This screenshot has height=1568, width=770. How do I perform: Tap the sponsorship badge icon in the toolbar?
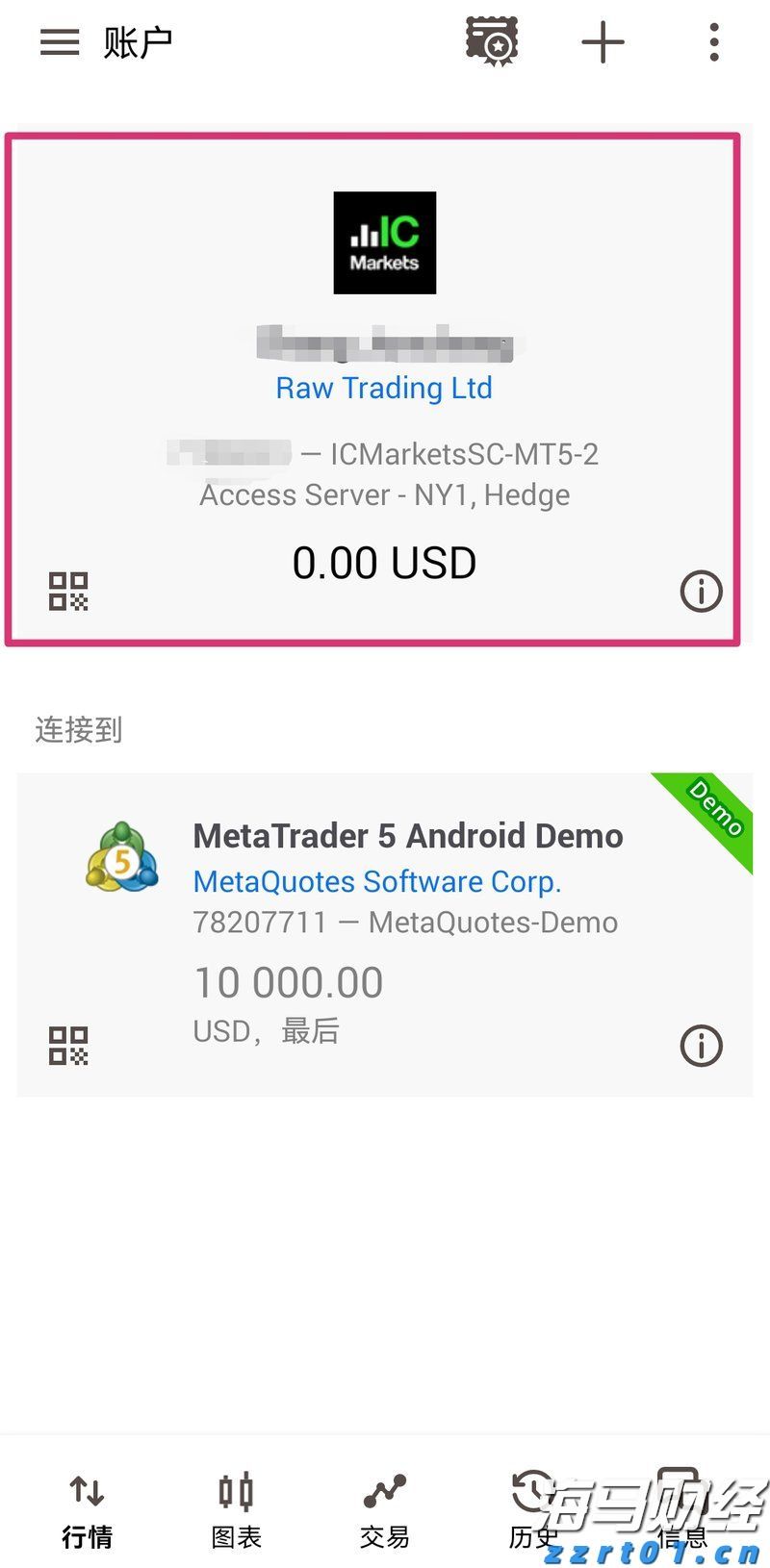[x=491, y=41]
